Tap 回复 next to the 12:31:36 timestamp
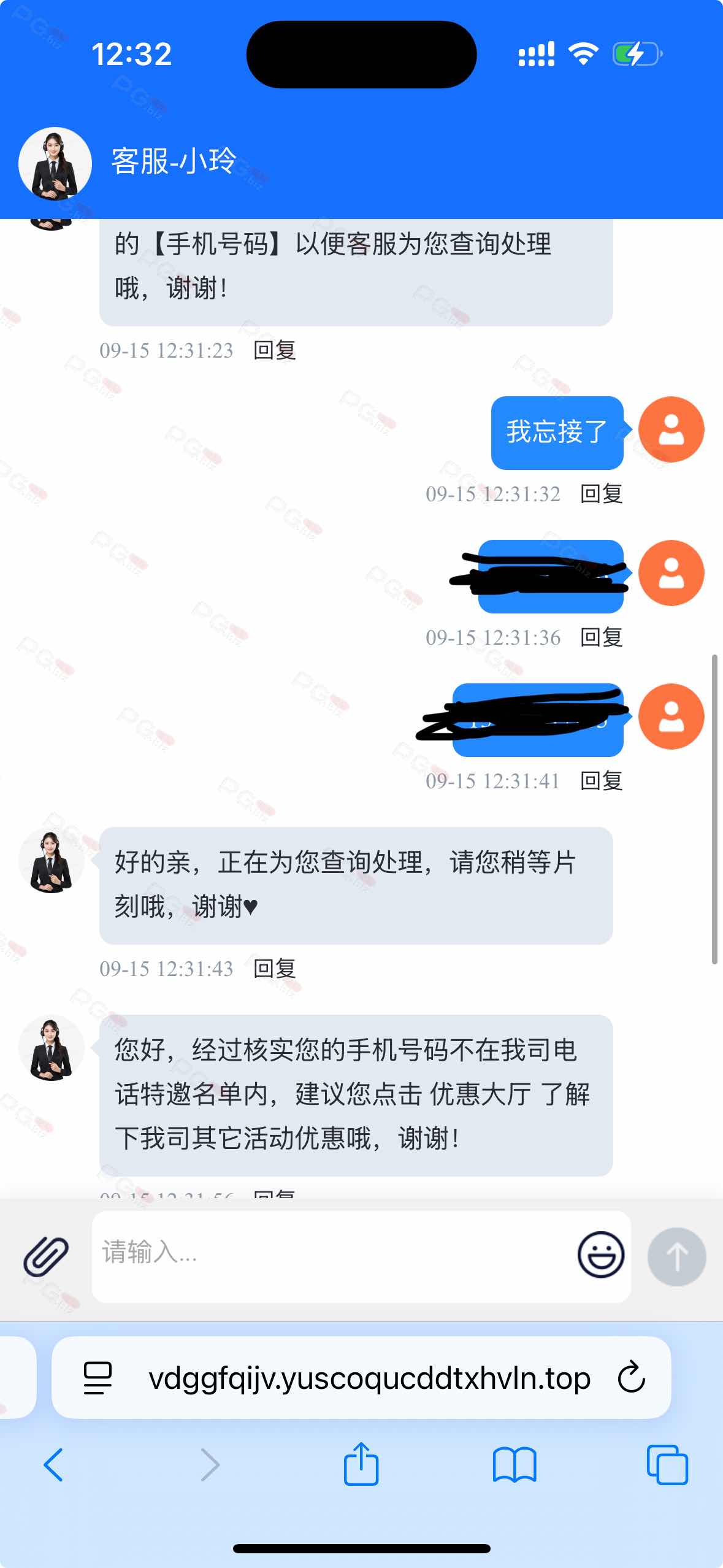The width and height of the screenshot is (723, 1568). (601, 637)
